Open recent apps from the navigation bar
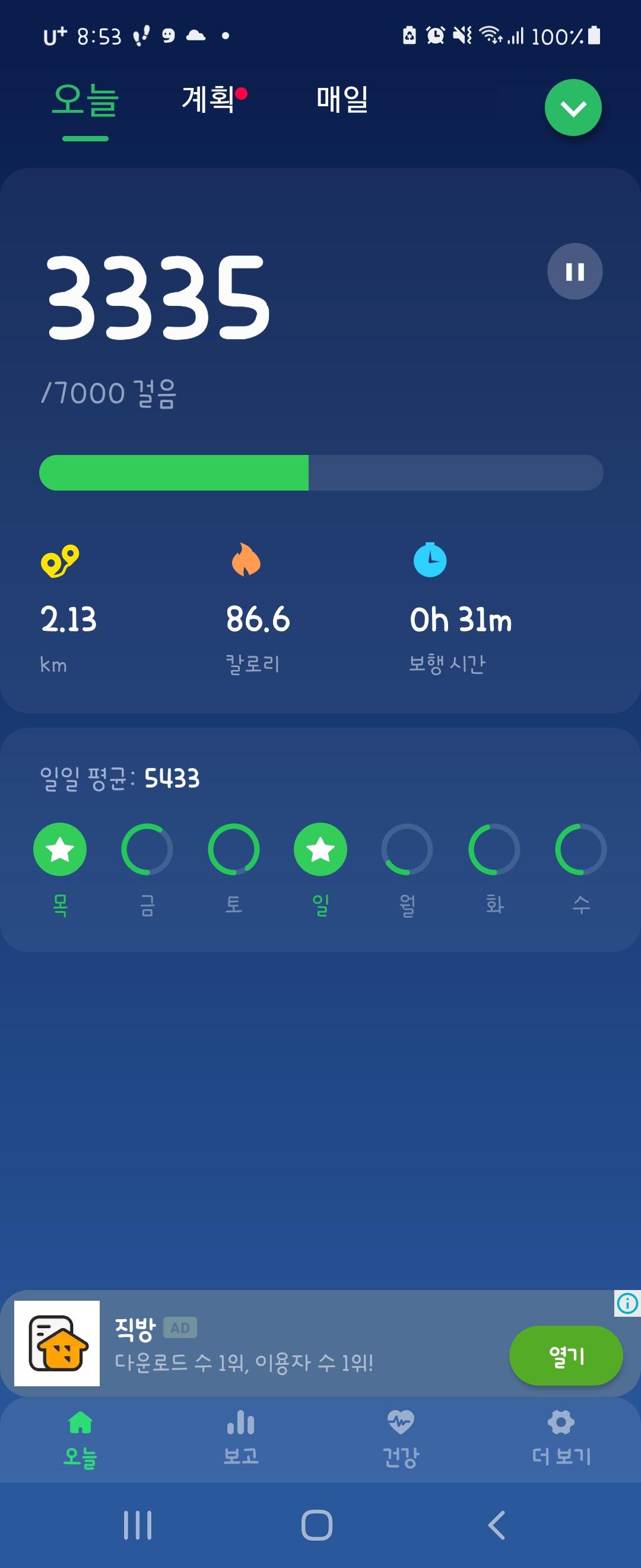 (x=138, y=1525)
